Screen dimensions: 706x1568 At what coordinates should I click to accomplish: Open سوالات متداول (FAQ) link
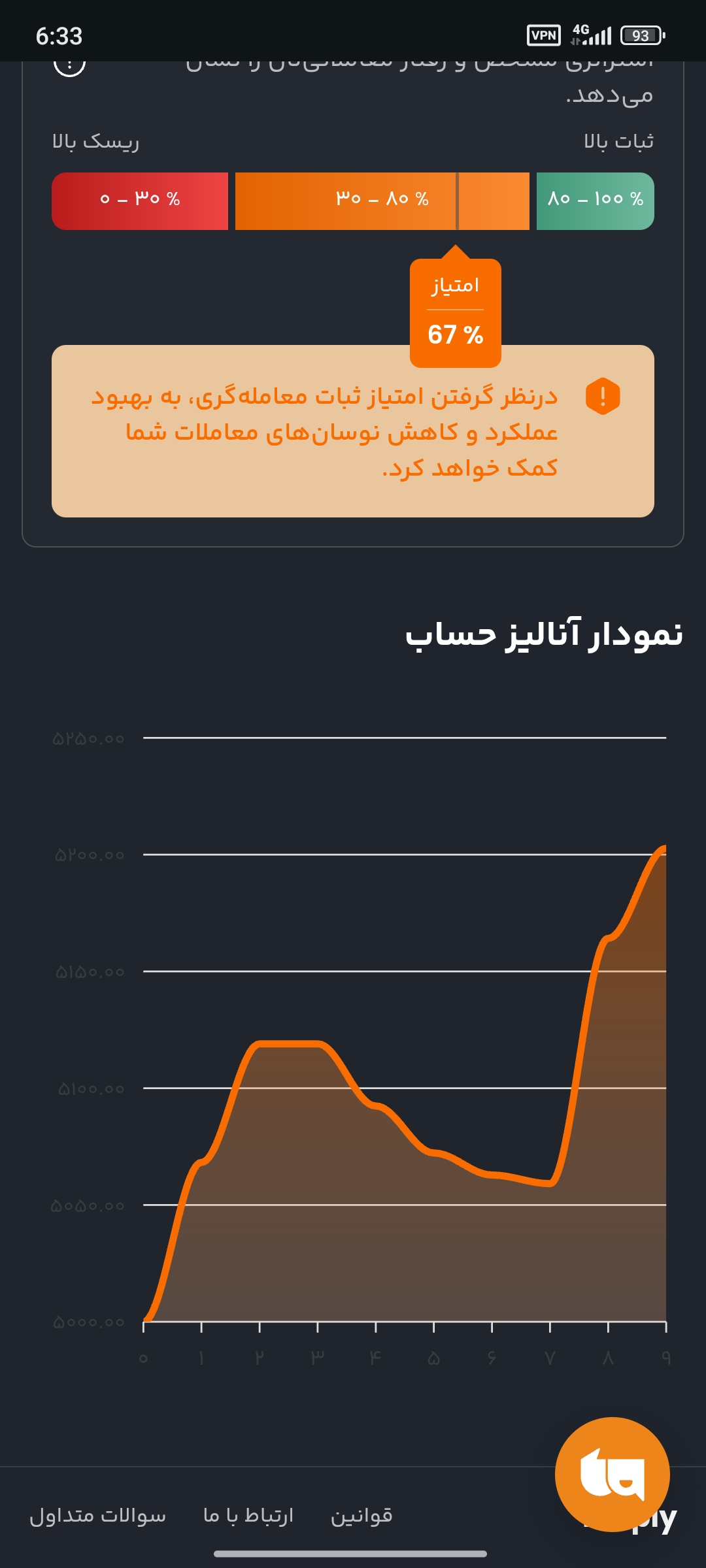pyautogui.click(x=98, y=1515)
